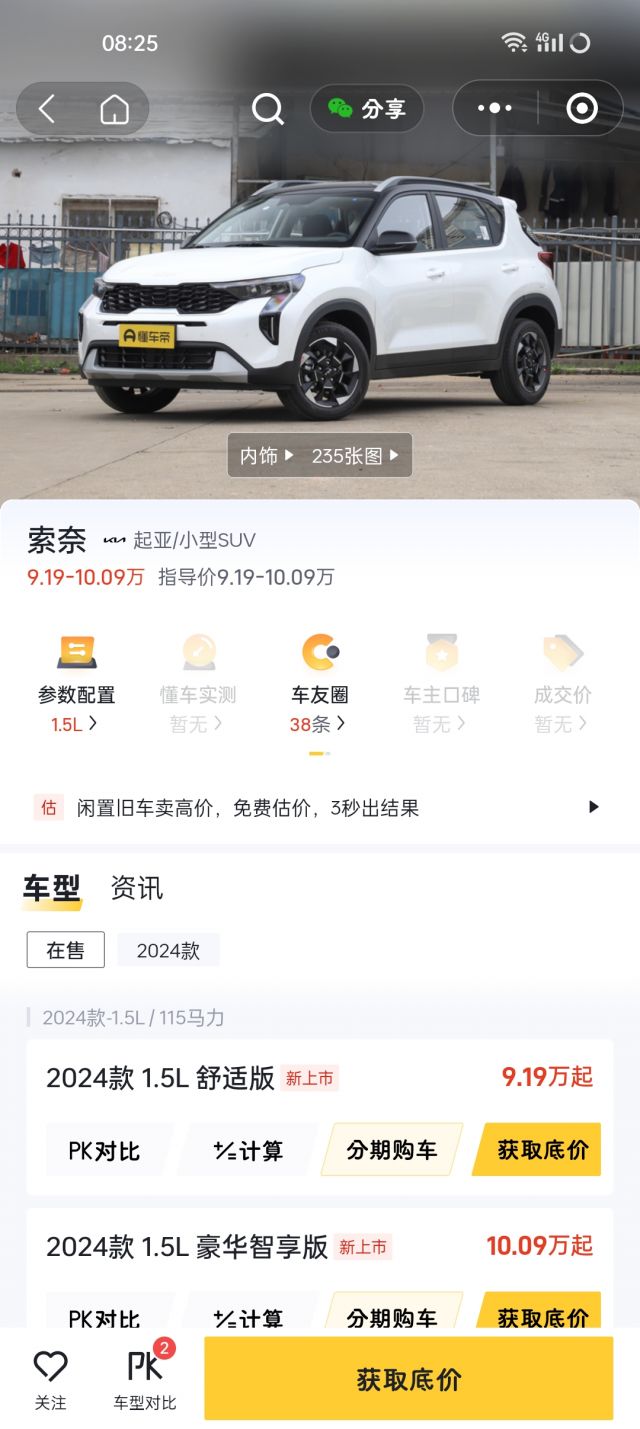
Task: Open 车型对比 comparison list
Action: pos(145,1380)
